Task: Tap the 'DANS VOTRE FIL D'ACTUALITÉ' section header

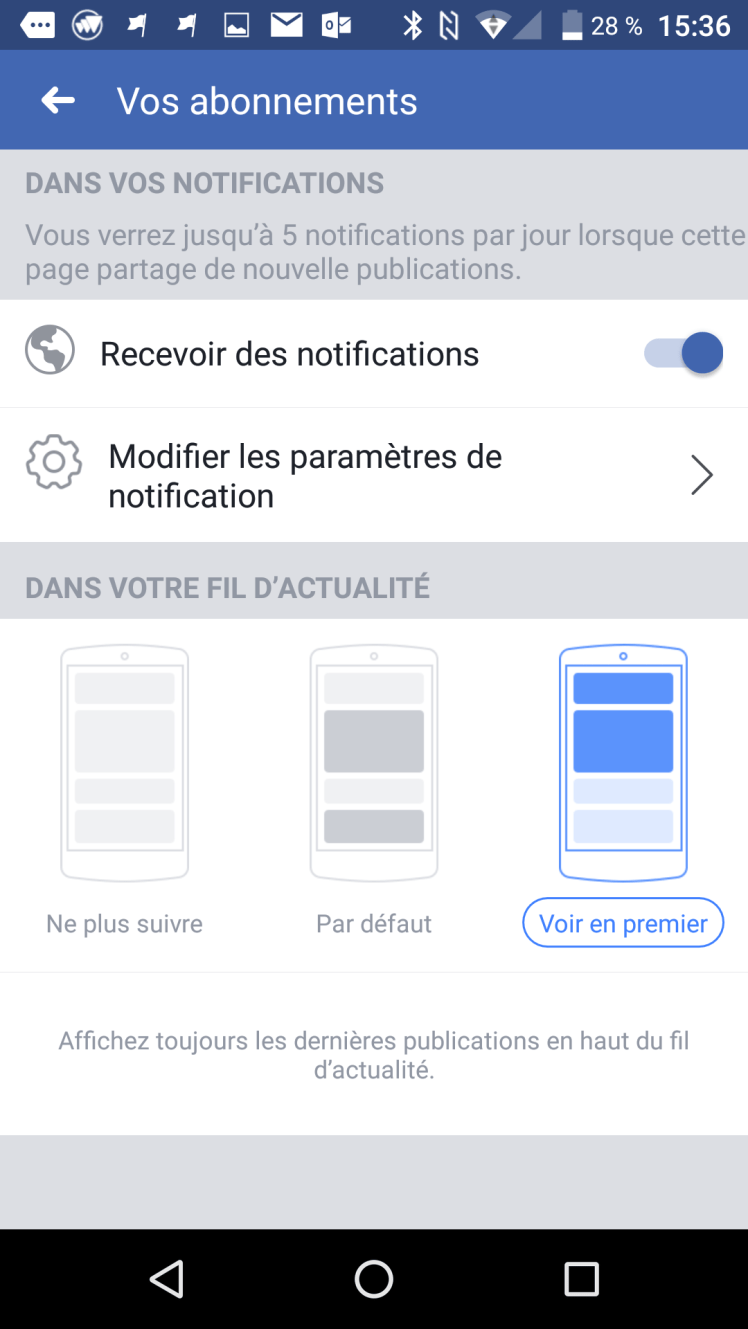Action: (x=228, y=587)
